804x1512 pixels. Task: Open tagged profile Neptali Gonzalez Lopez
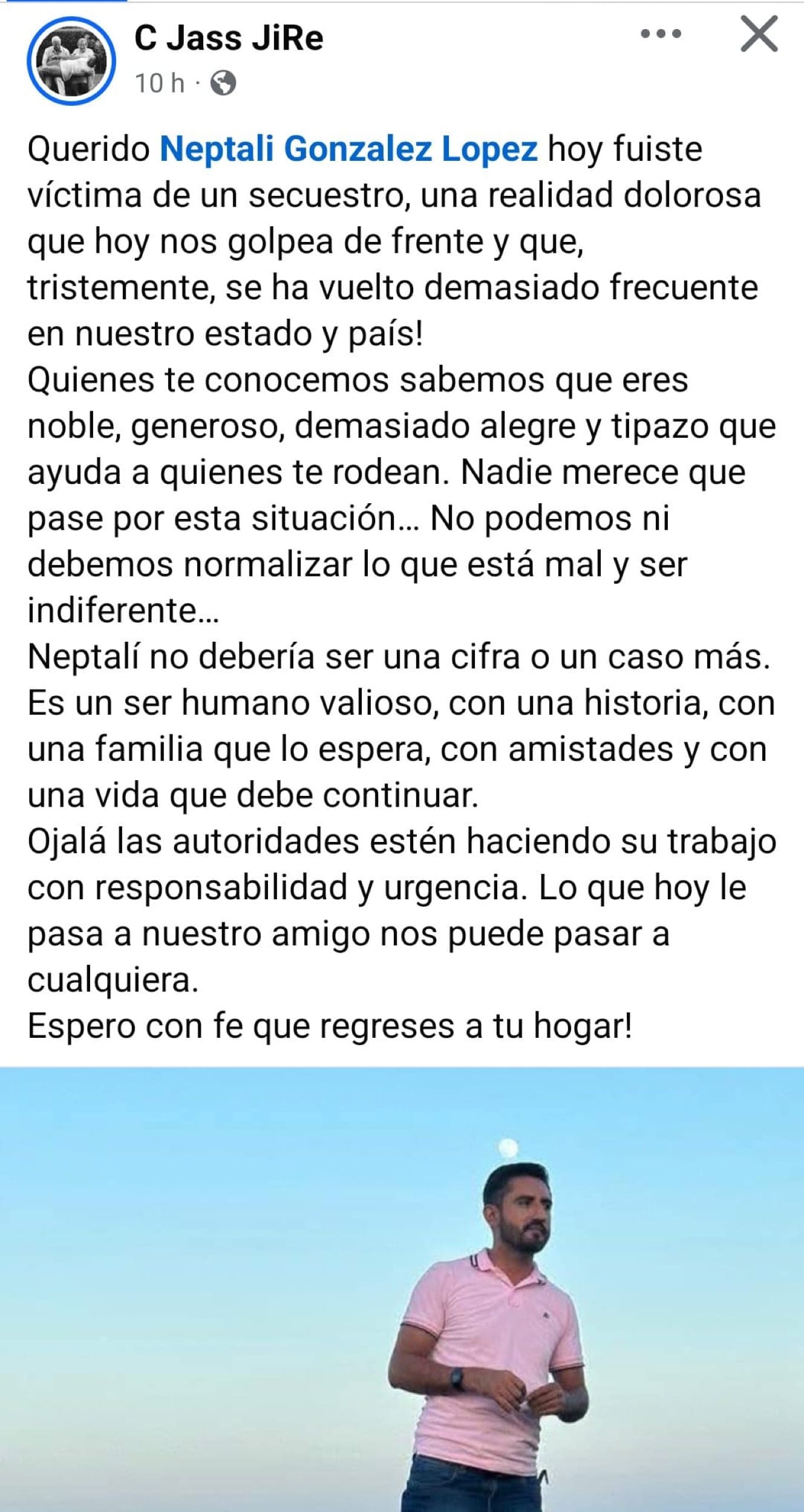(348, 149)
